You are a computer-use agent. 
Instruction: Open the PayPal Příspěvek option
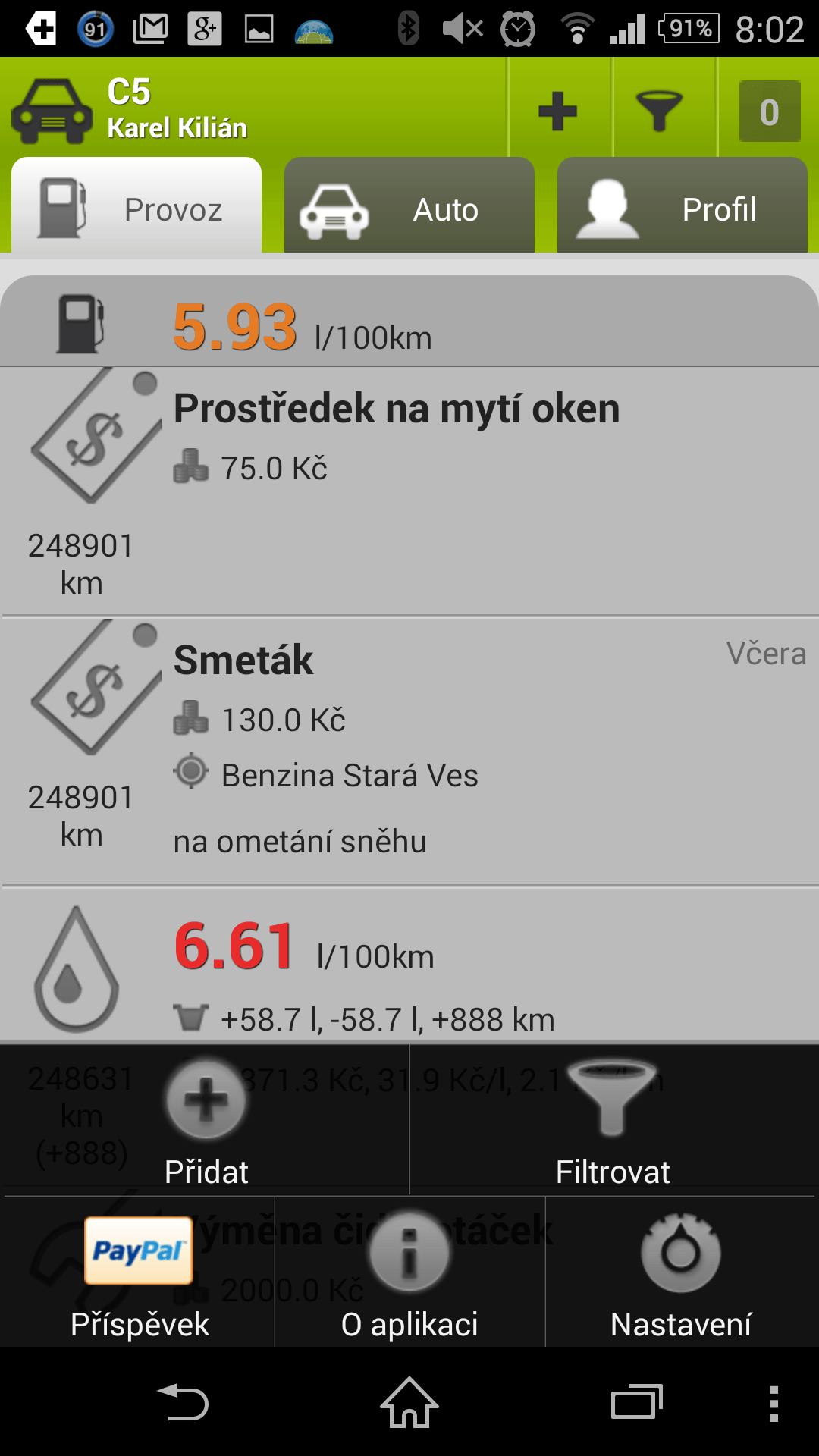(x=139, y=1272)
